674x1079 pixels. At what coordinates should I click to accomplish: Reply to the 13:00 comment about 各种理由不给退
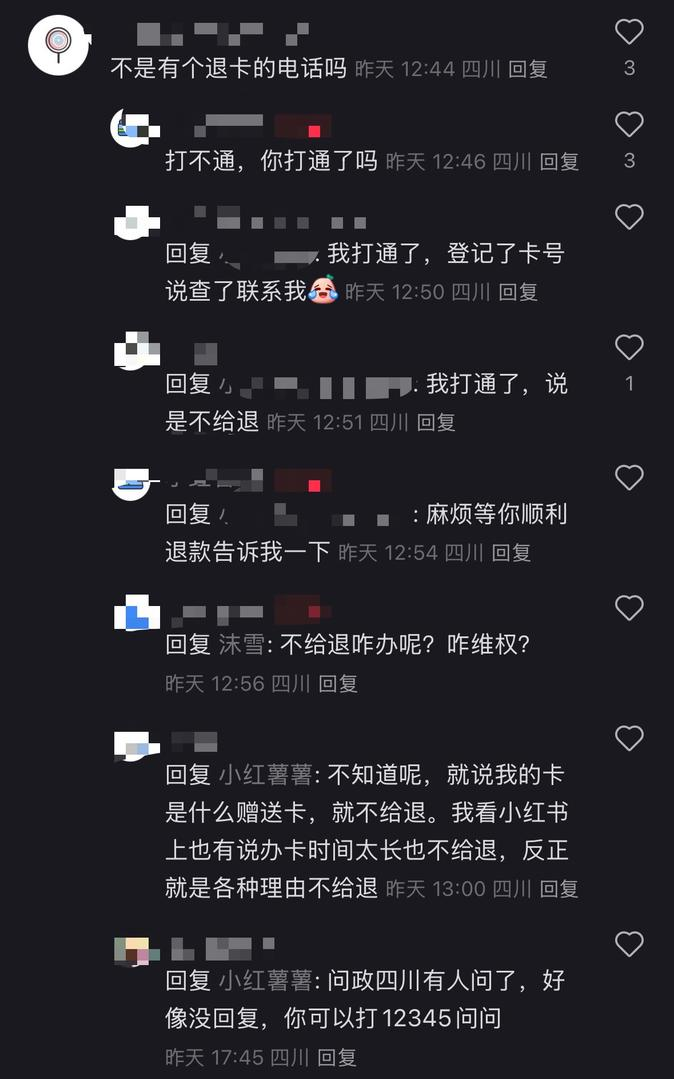(x=559, y=888)
